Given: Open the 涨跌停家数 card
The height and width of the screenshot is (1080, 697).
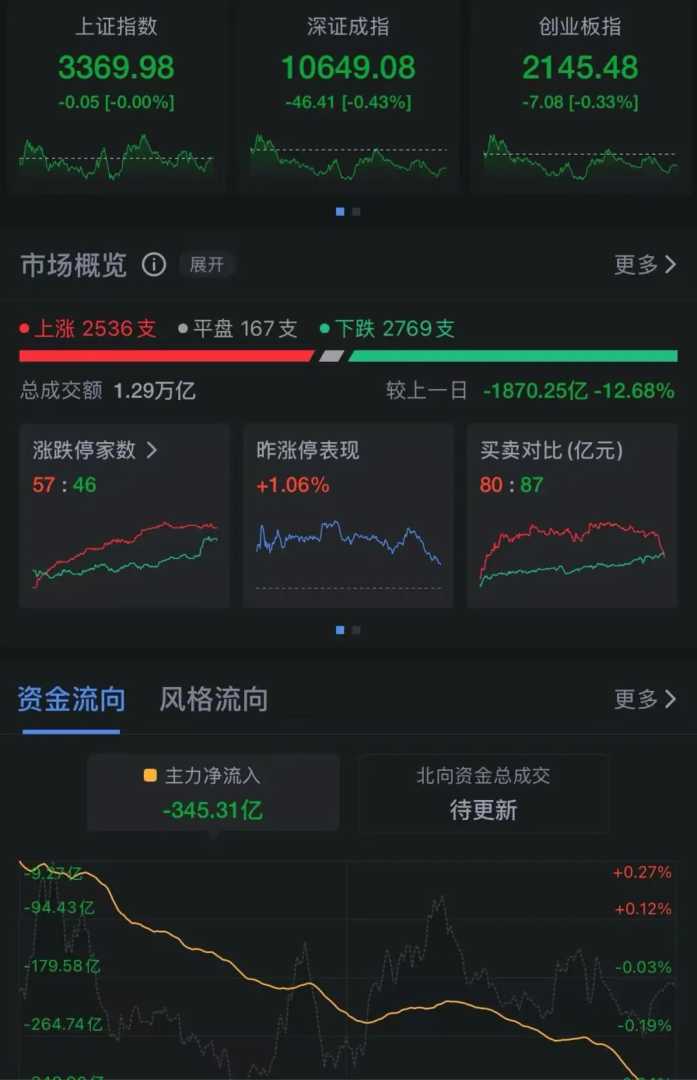Looking at the screenshot, I should tap(125, 515).
